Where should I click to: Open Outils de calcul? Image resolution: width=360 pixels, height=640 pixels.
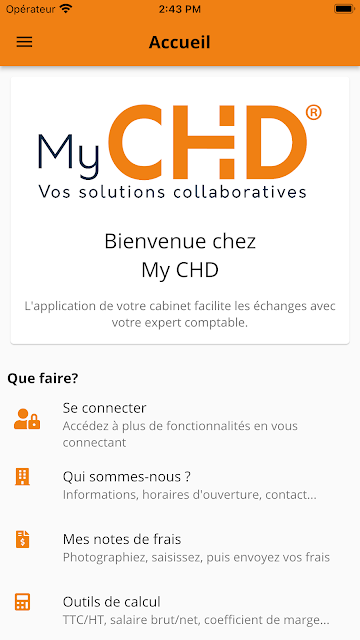coord(180,611)
